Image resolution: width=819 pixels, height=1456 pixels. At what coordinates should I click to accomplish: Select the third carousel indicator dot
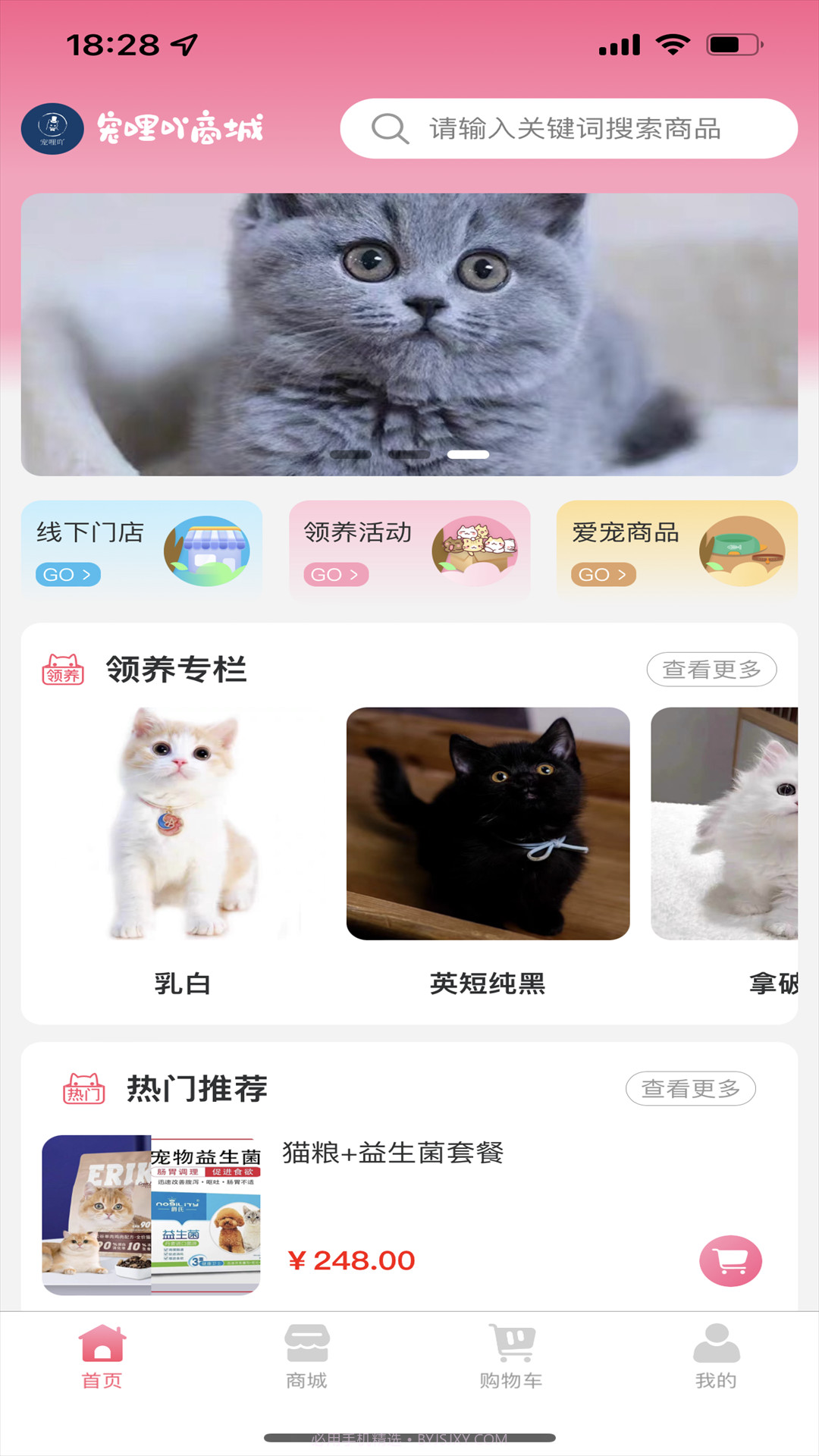click(x=469, y=455)
